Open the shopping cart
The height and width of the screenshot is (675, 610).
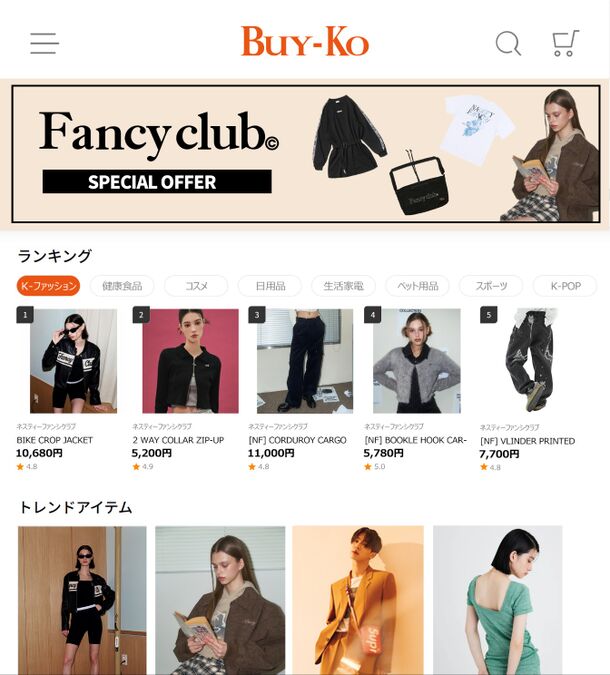pyautogui.click(x=565, y=43)
